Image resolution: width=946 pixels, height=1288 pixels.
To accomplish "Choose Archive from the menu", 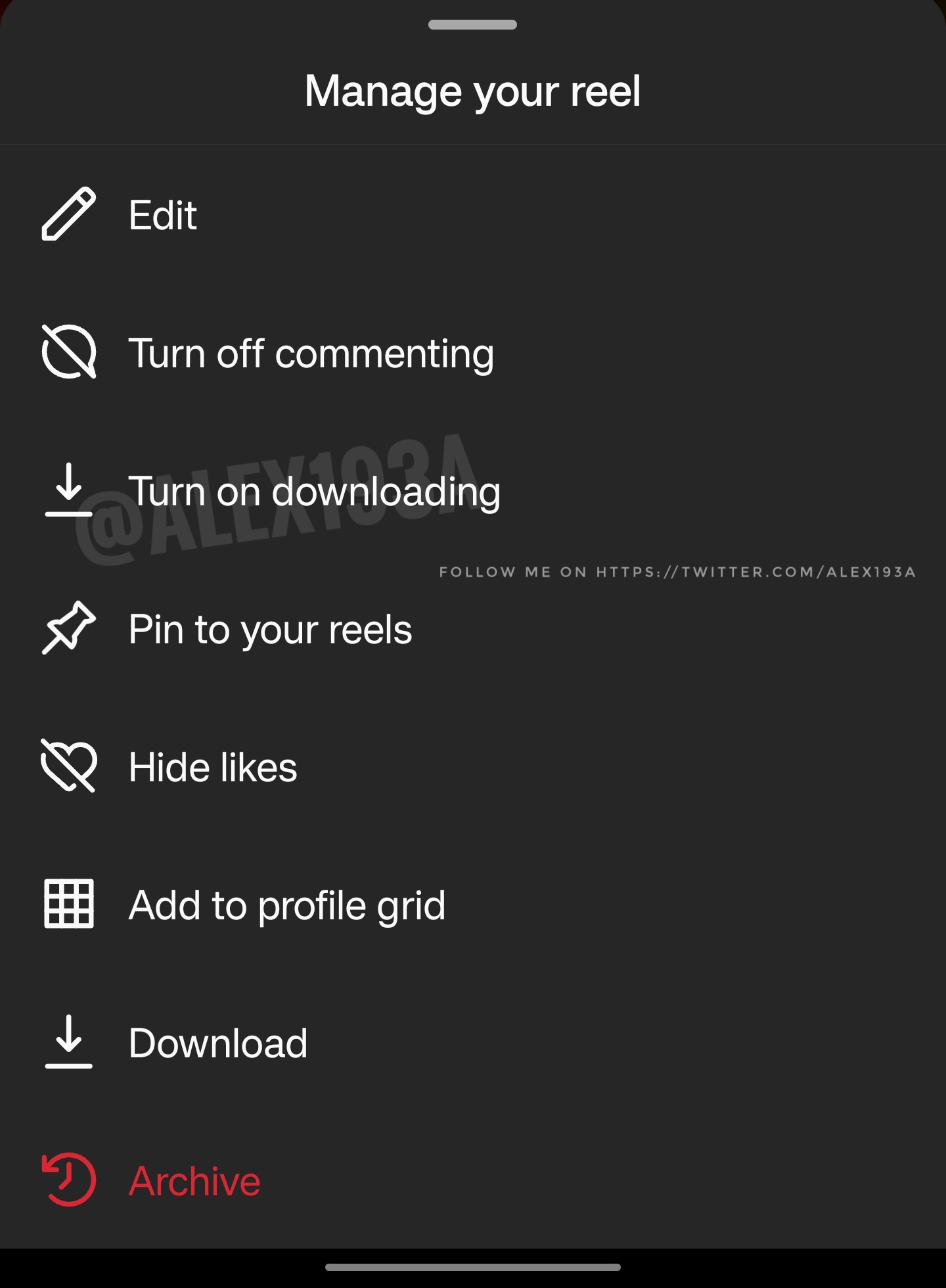I will point(194,1181).
